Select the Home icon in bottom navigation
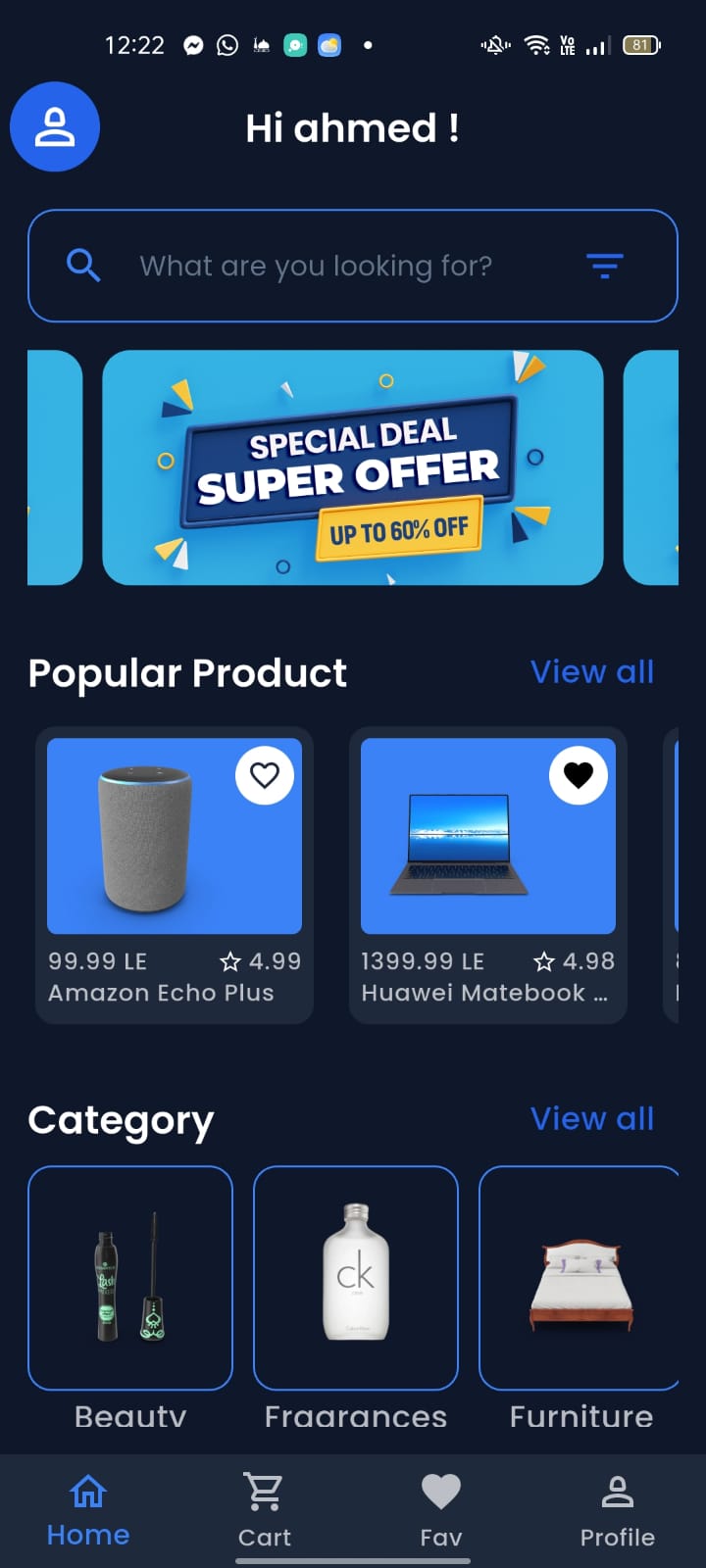Image resolution: width=706 pixels, height=1568 pixels. click(x=87, y=1491)
